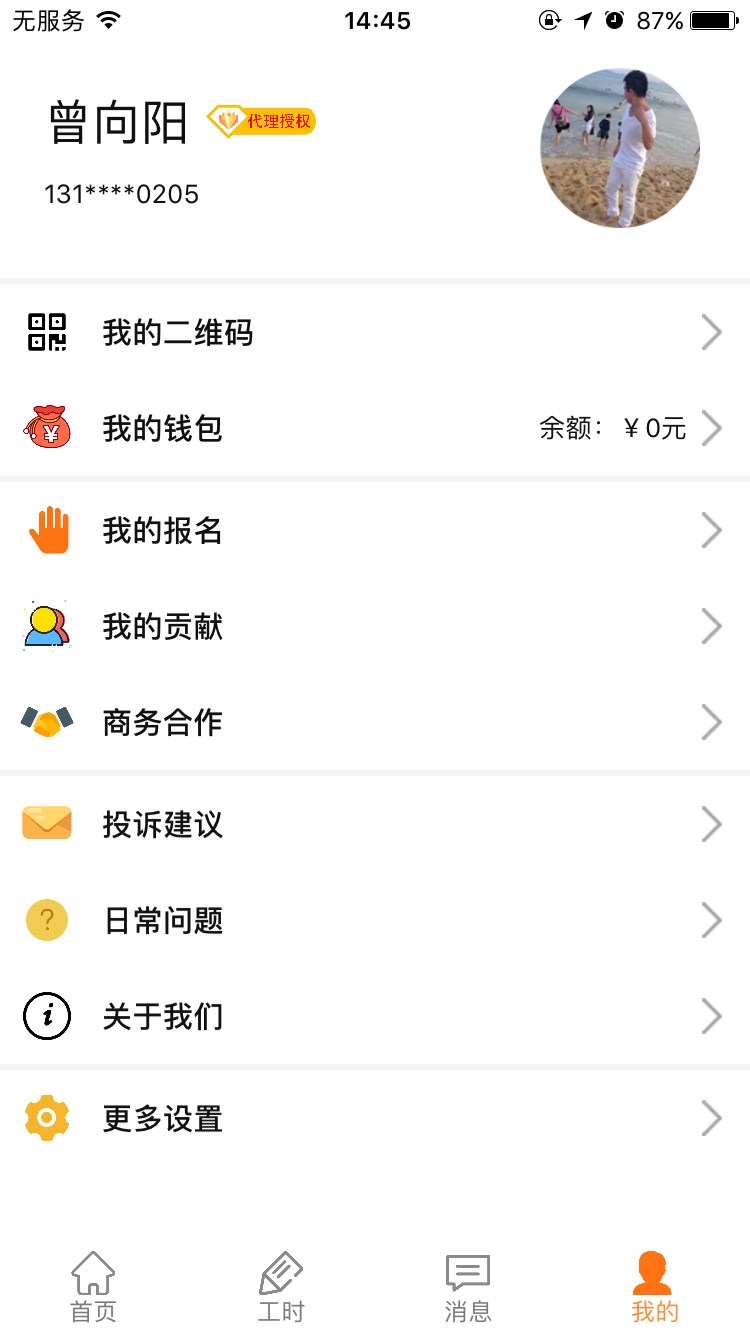The height and width of the screenshot is (1334, 750).
Task: Select the 代理授权 badge next to the username
Action: [262, 120]
